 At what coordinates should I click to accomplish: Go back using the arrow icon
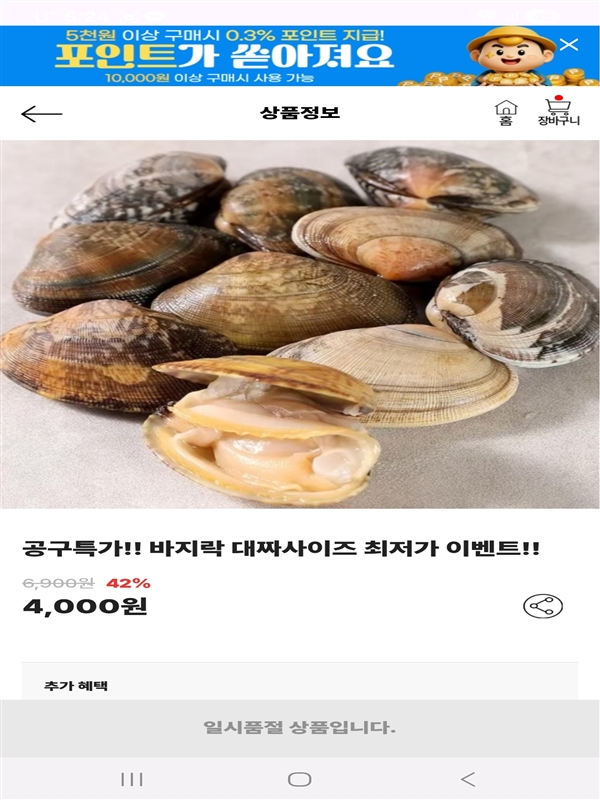click(x=42, y=113)
